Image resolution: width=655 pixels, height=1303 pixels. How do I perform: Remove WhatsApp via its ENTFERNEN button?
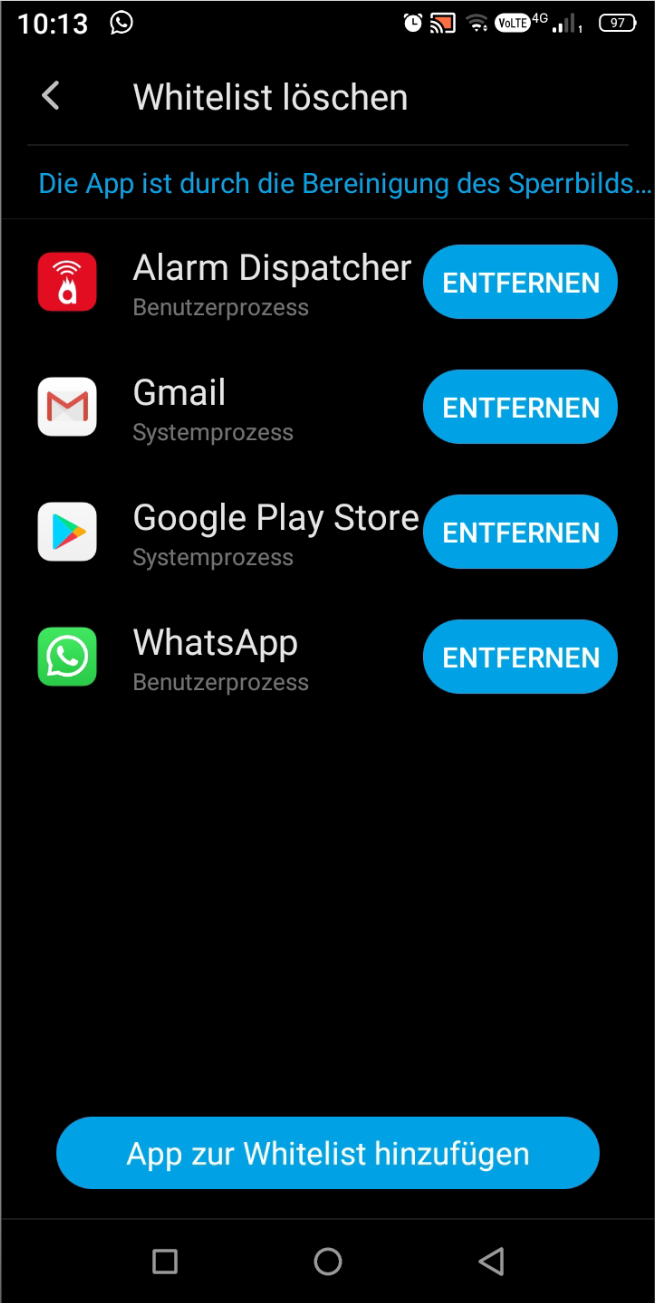pyautogui.click(x=520, y=657)
